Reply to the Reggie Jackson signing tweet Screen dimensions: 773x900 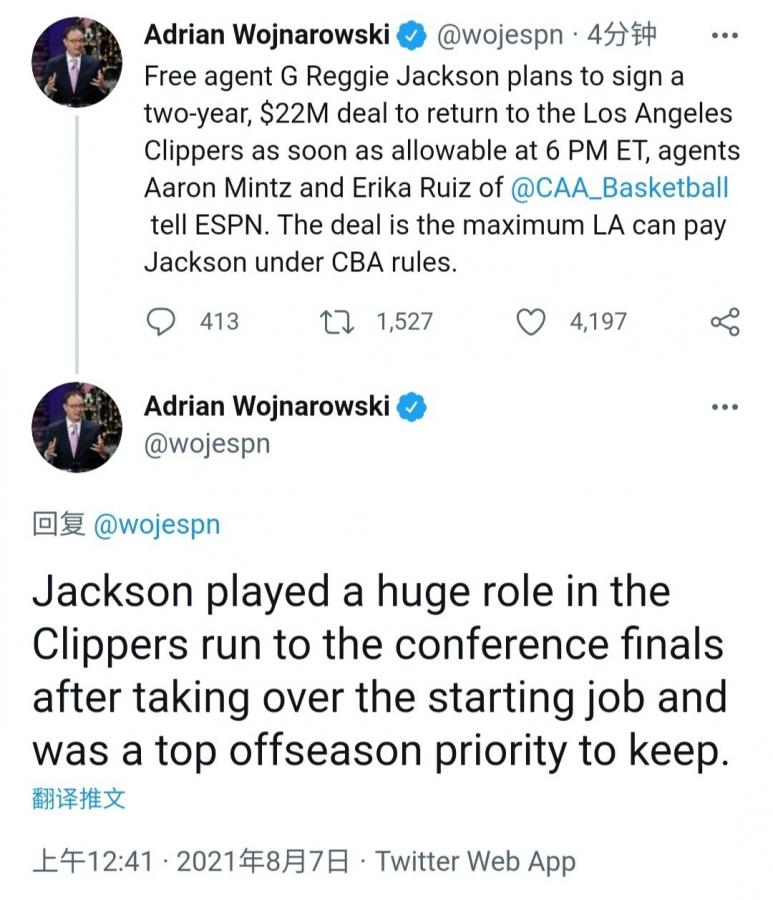click(x=161, y=321)
